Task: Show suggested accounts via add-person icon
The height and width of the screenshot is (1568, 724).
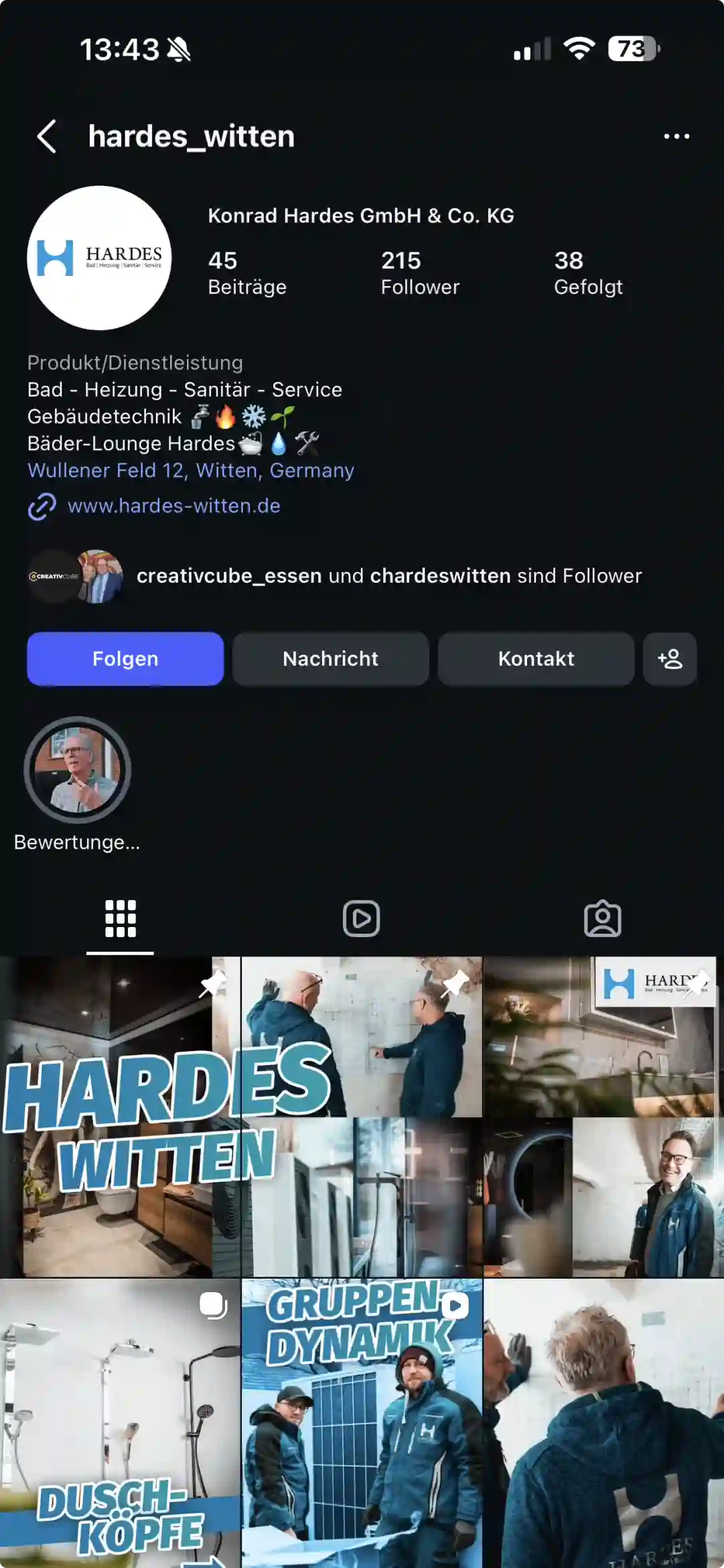Action: [x=670, y=659]
